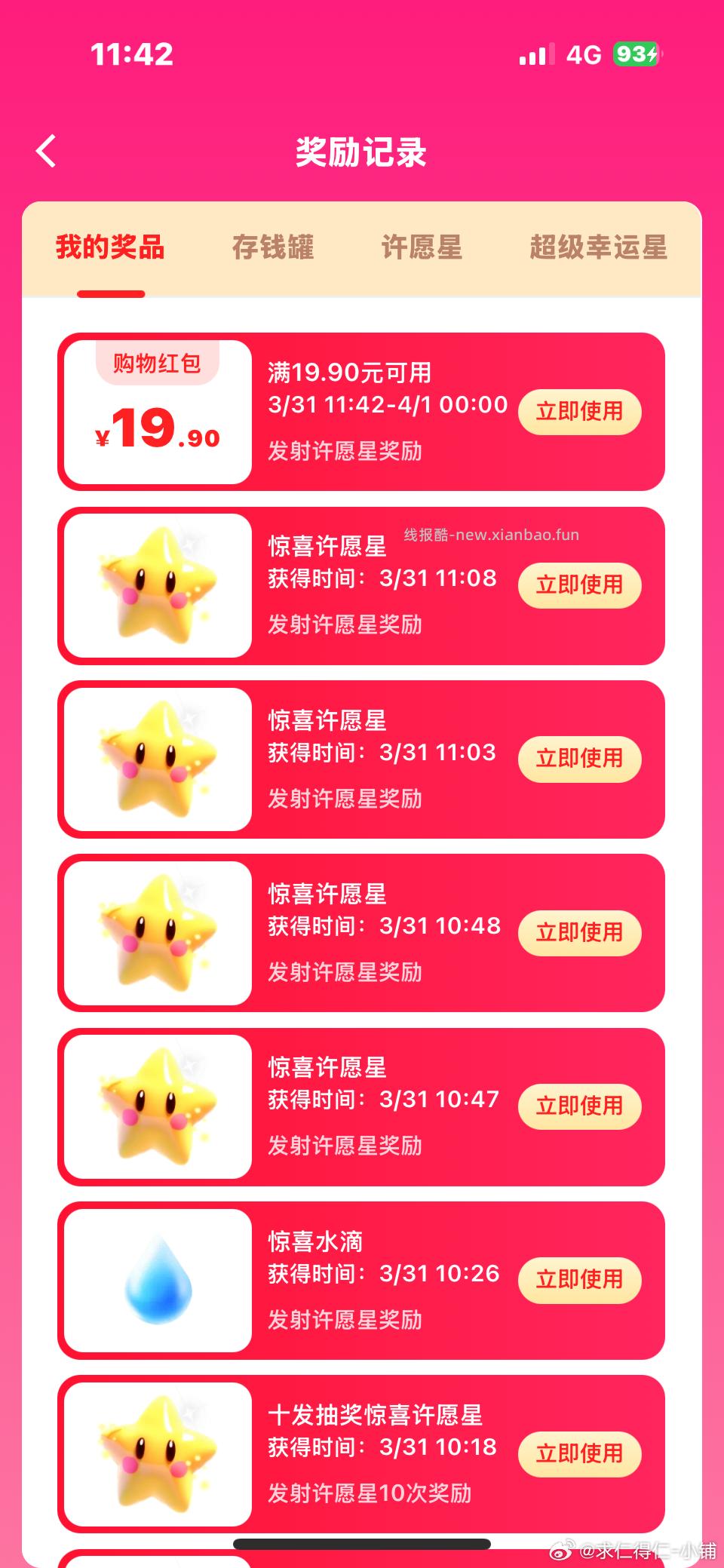Tap 立即使用 on the 十发抽奖 reward
This screenshot has width=724, height=1568.
579,1454
